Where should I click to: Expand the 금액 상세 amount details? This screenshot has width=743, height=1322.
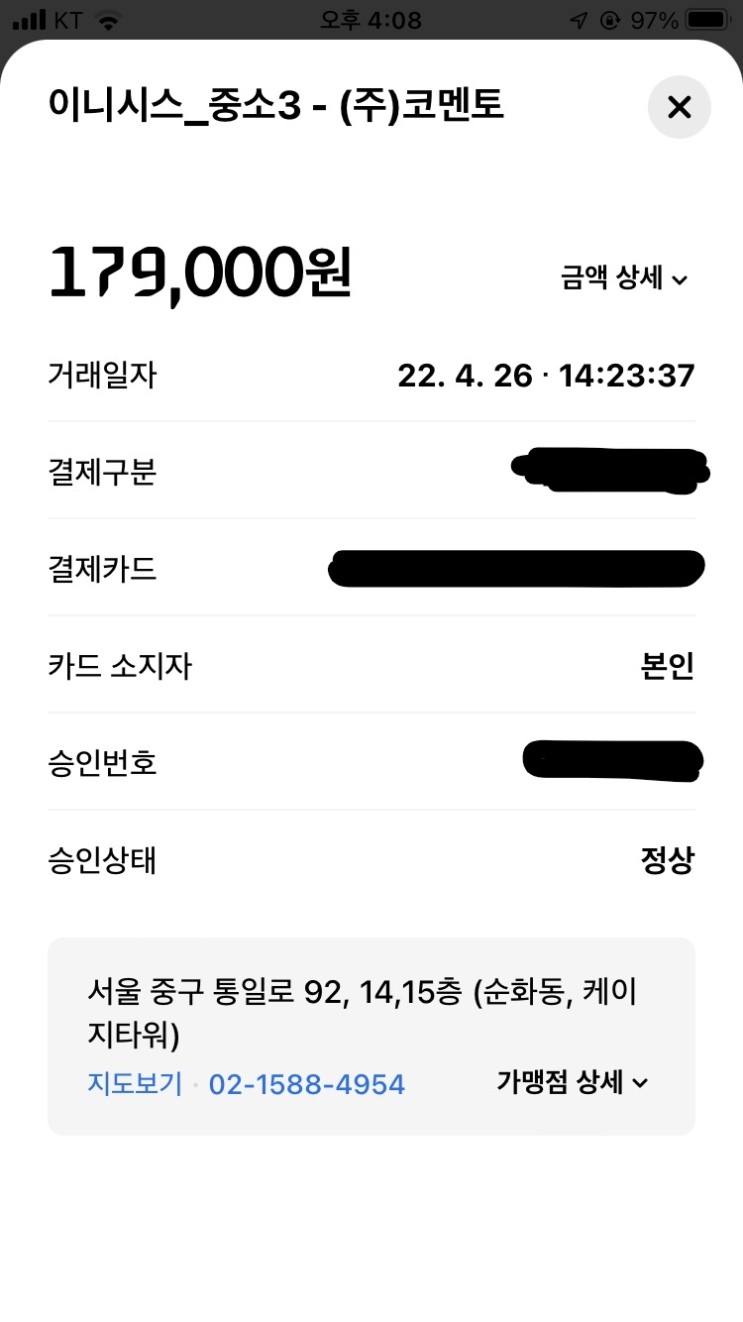coord(624,278)
